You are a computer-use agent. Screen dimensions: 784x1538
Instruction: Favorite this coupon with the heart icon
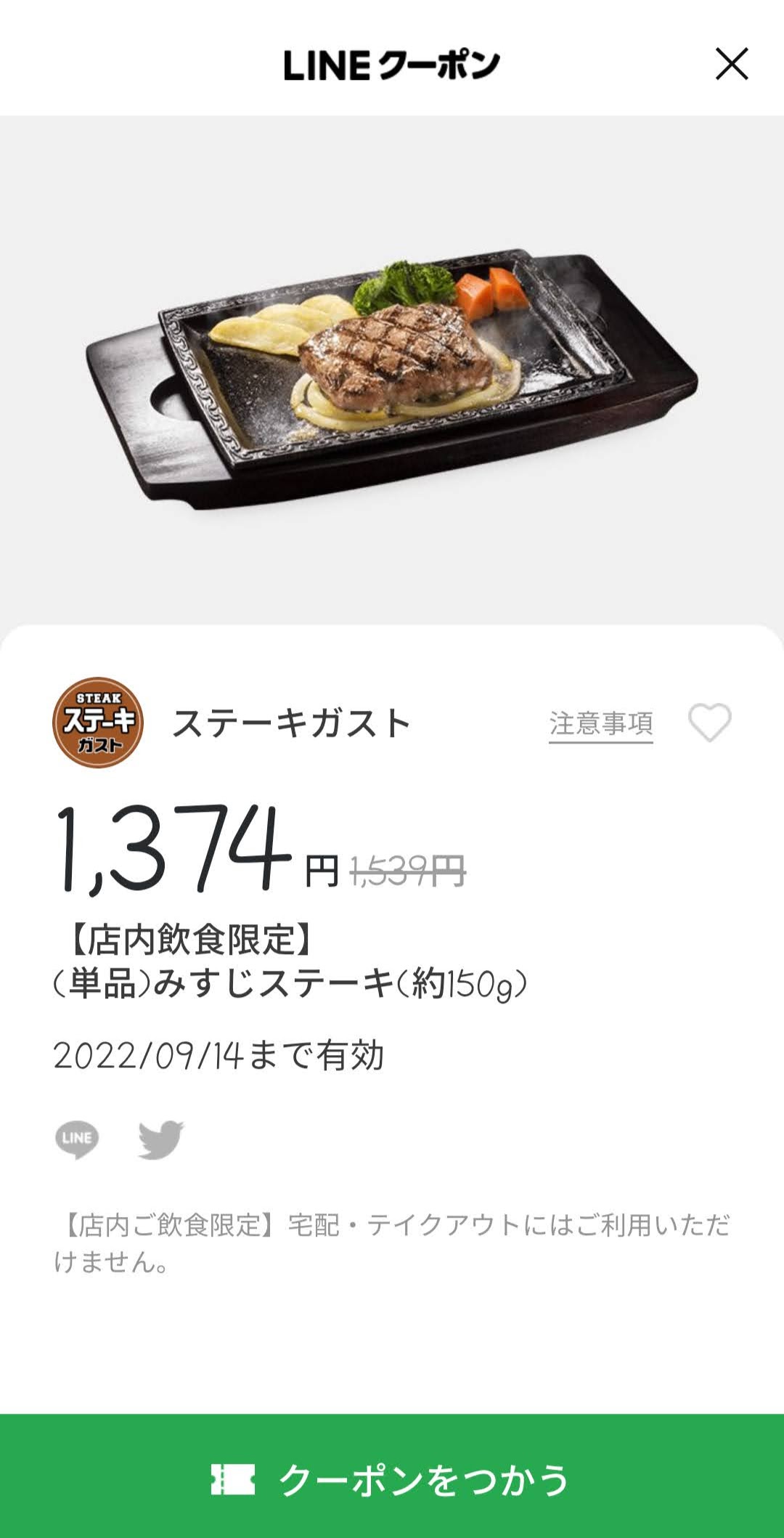709,723
